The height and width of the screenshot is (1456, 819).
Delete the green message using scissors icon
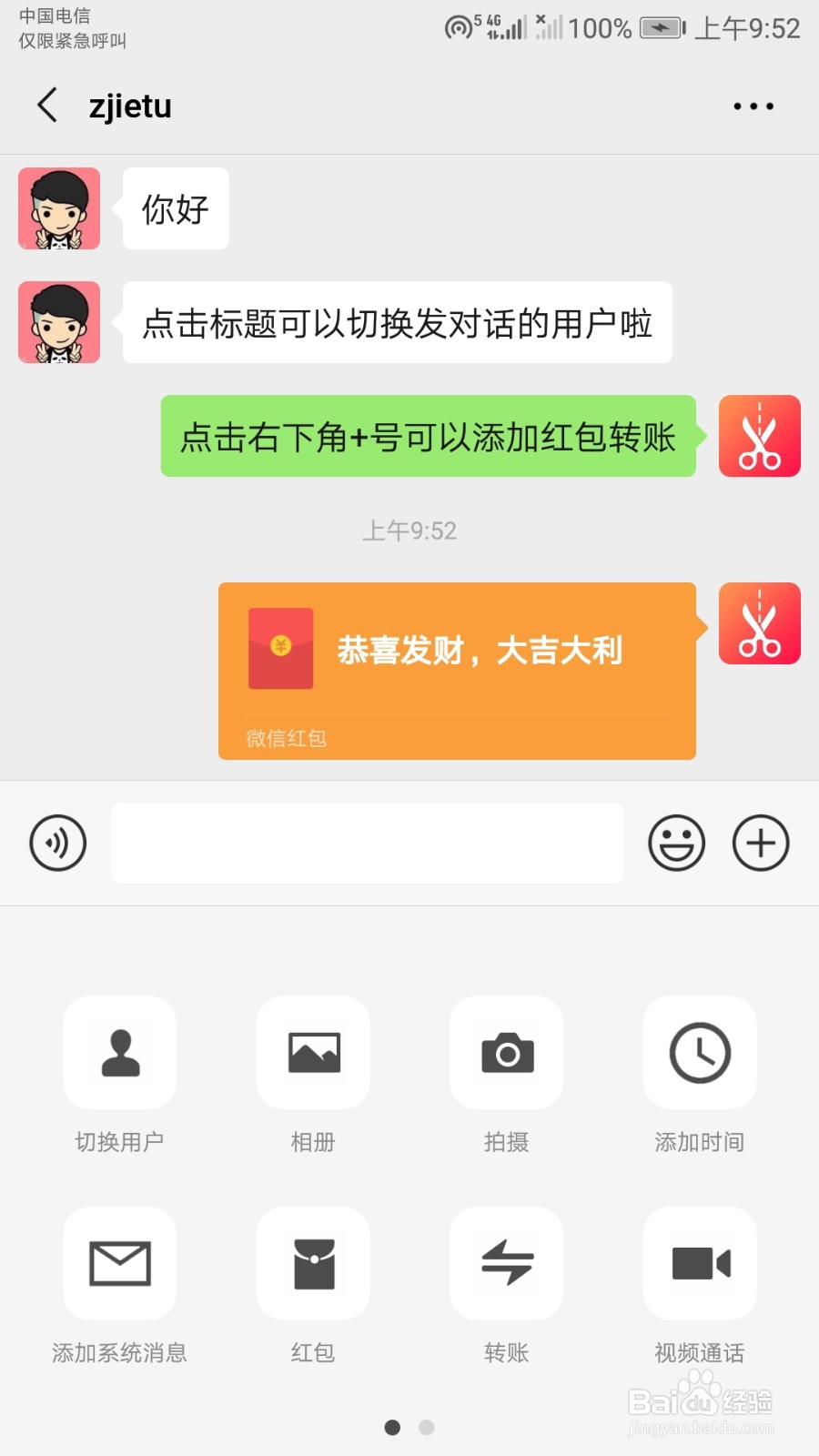pos(759,437)
